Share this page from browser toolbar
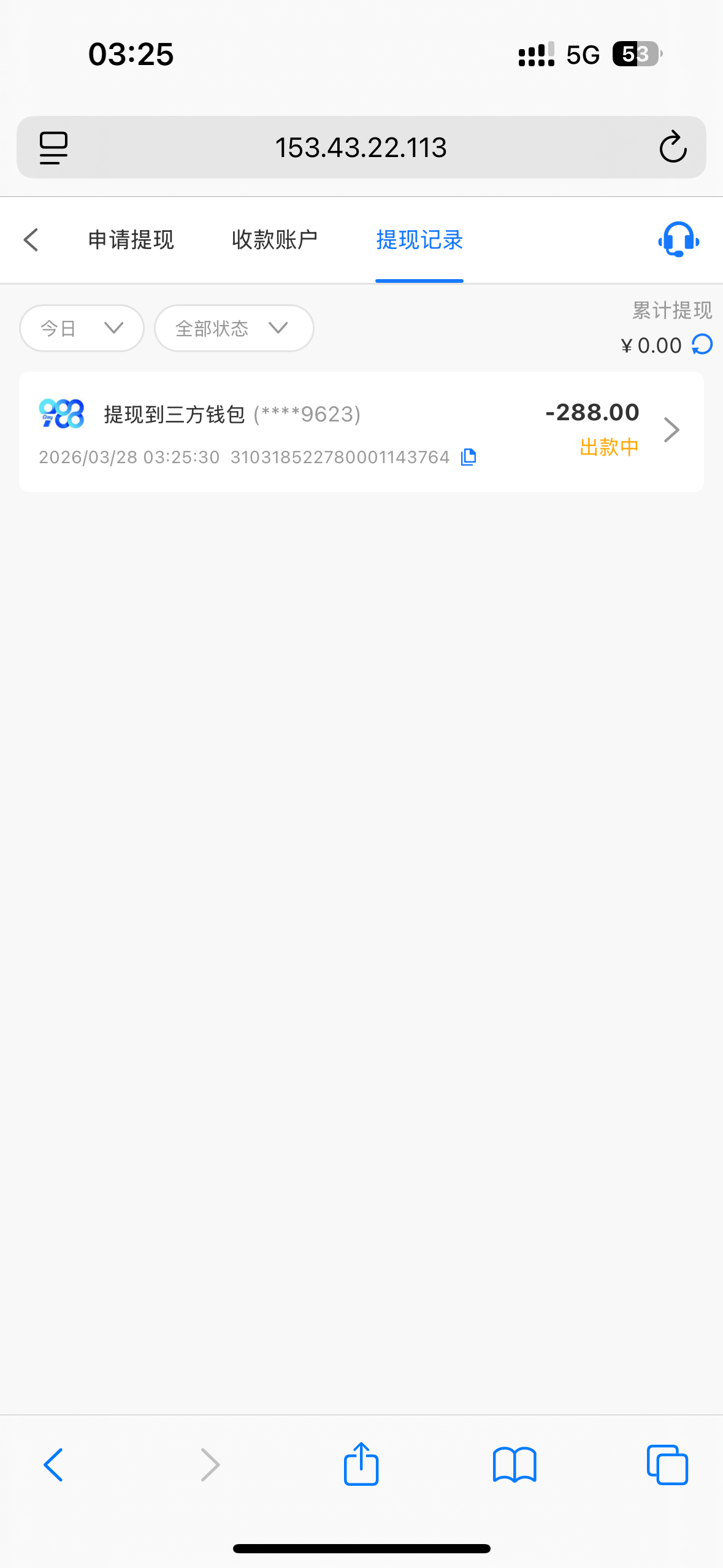723x1568 pixels. point(361,1465)
